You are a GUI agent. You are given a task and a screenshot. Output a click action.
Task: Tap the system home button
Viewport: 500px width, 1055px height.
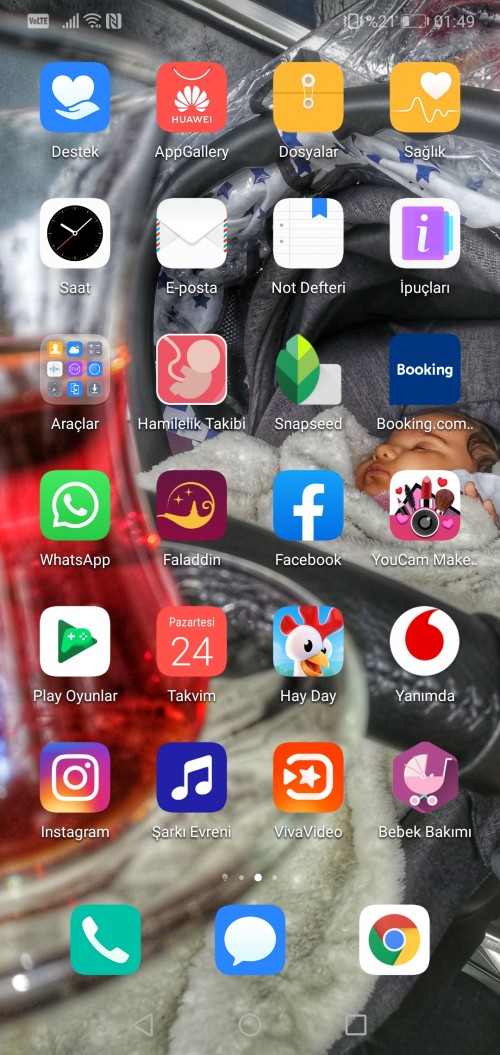click(x=250, y=1025)
